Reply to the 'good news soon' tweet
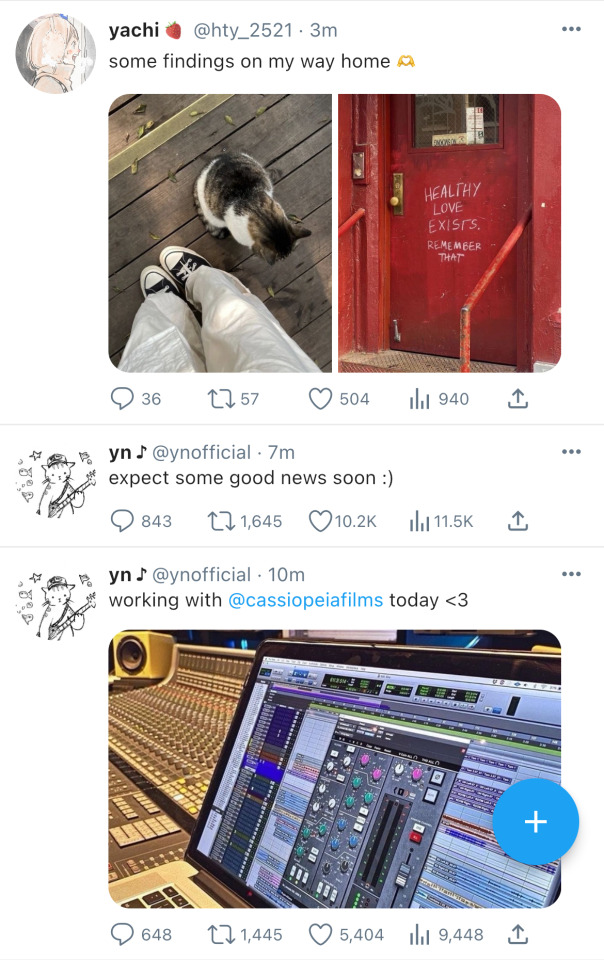The height and width of the screenshot is (960, 604). click(x=122, y=521)
